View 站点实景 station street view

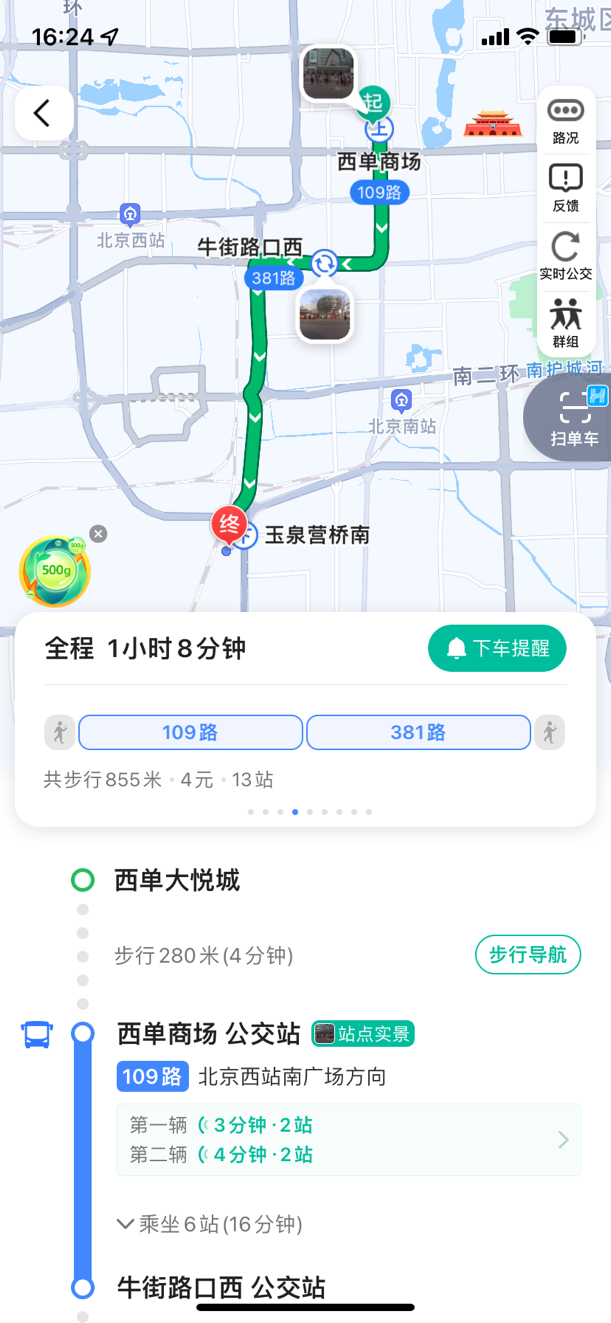[x=363, y=1034]
